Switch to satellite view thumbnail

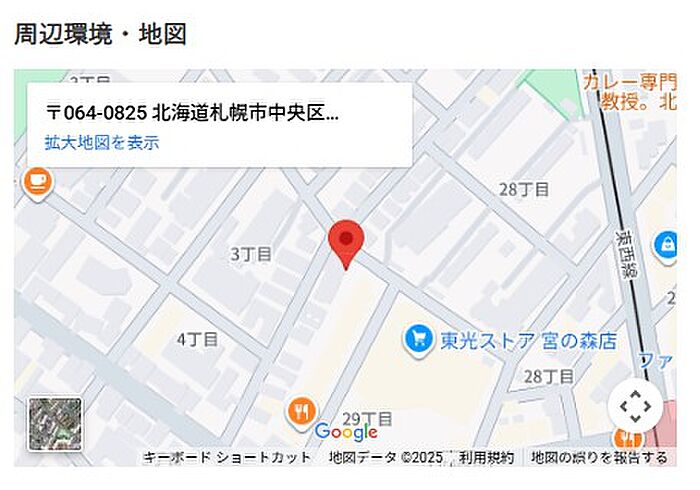click(55, 423)
